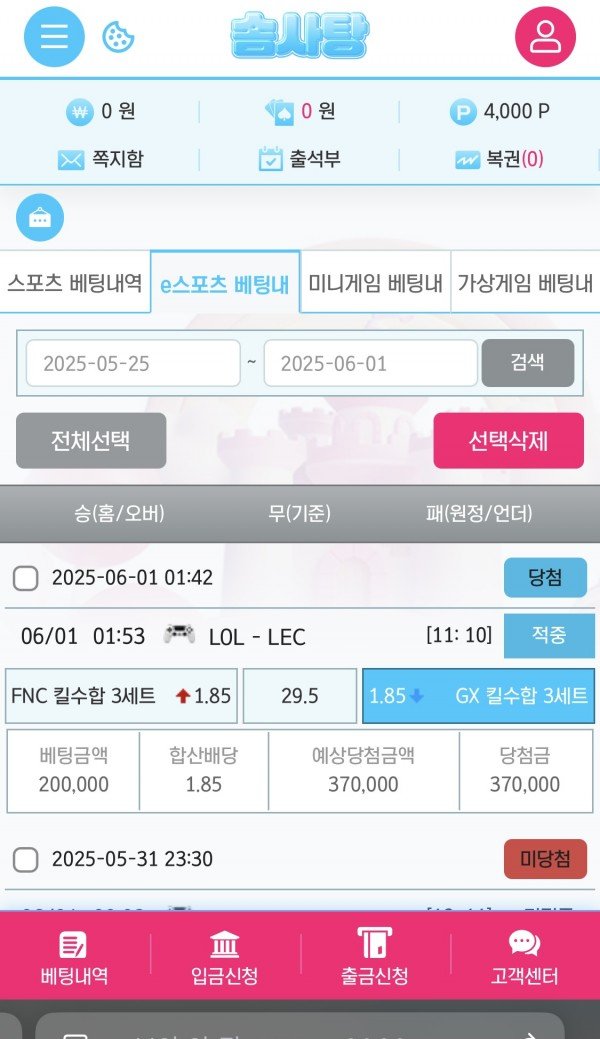Switch to 가상게임 베팅내역 tab
This screenshot has height=1039, width=600.
[x=525, y=283]
